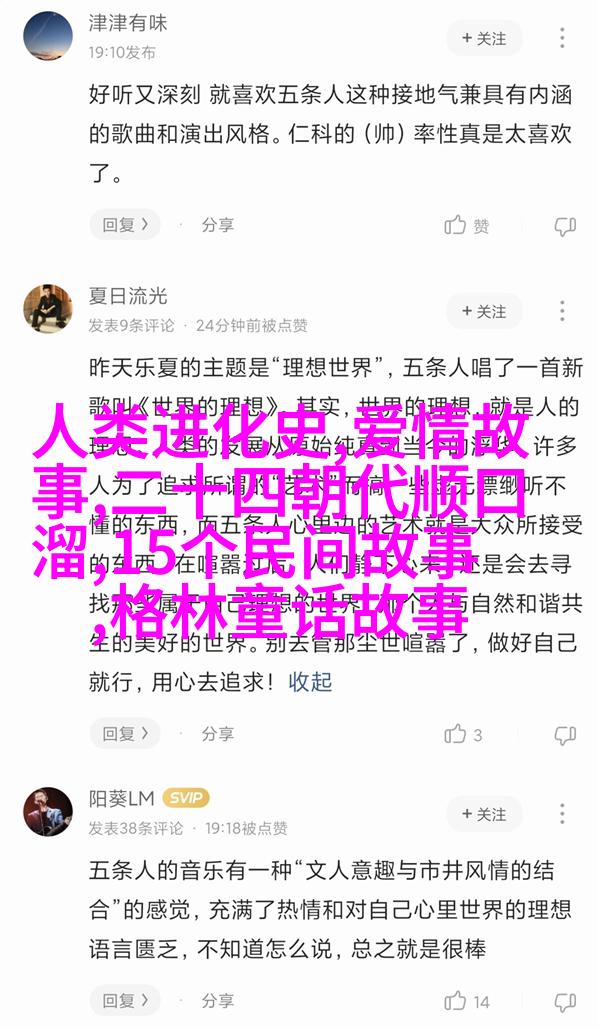Dislike 阳关LM's comment
The height and width of the screenshot is (1029, 600).
(565, 1000)
